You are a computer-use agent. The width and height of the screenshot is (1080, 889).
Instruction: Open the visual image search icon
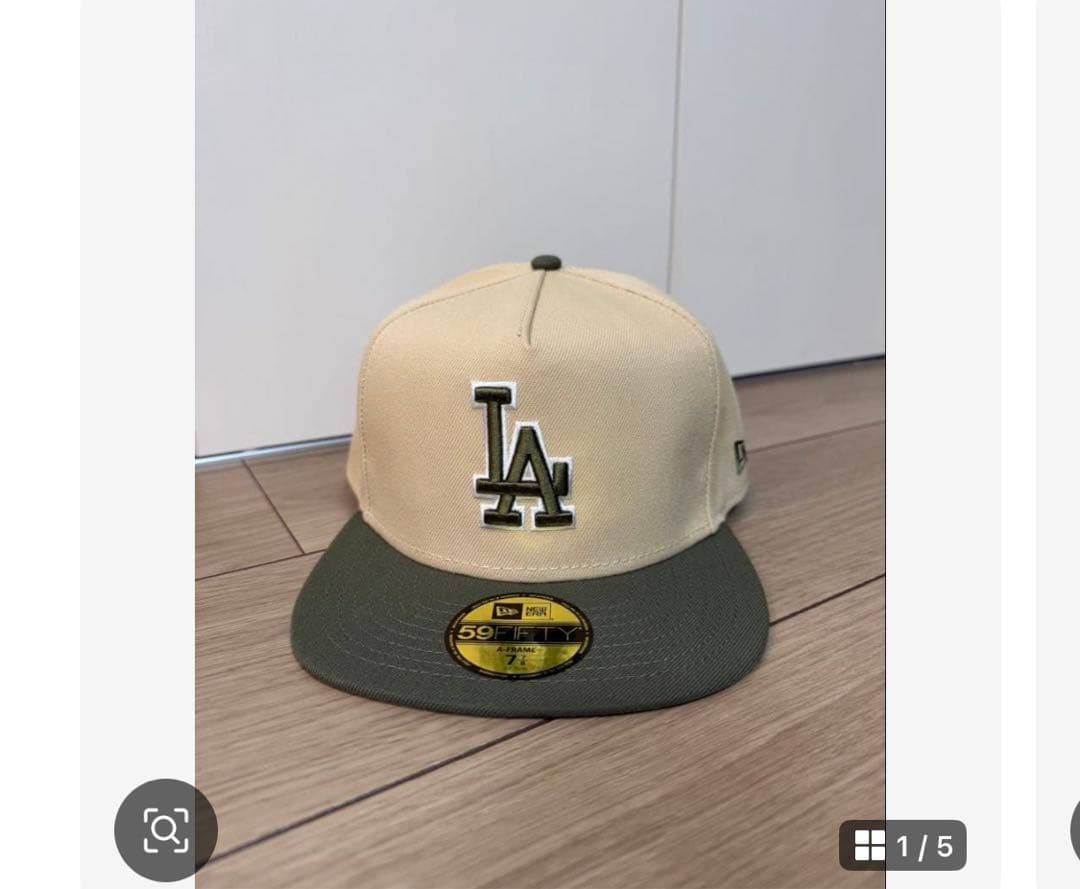pyautogui.click(x=166, y=830)
